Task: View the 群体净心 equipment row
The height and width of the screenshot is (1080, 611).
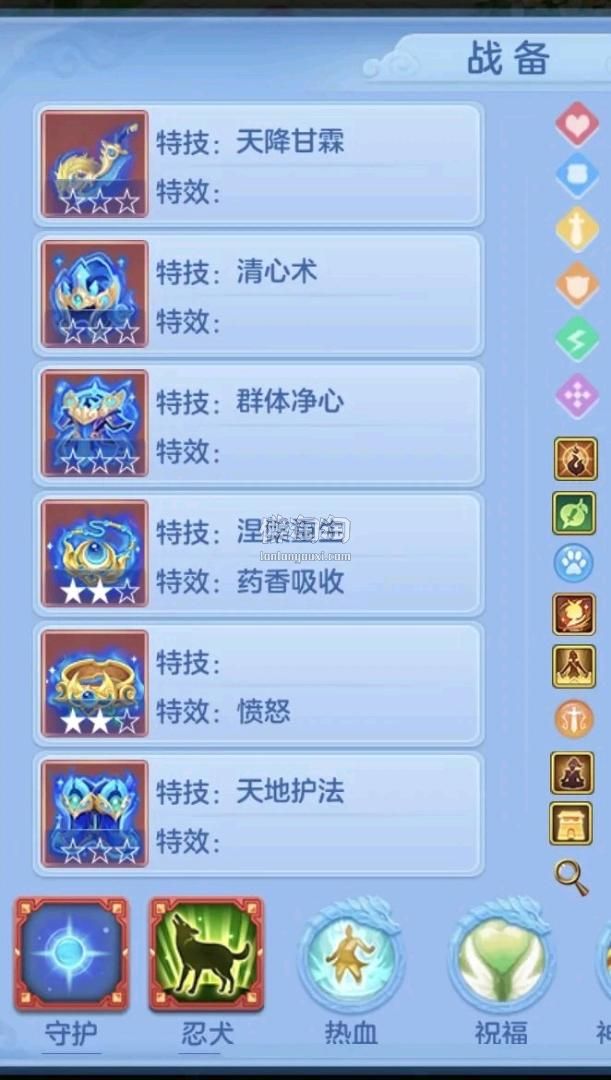Action: pos(258,424)
